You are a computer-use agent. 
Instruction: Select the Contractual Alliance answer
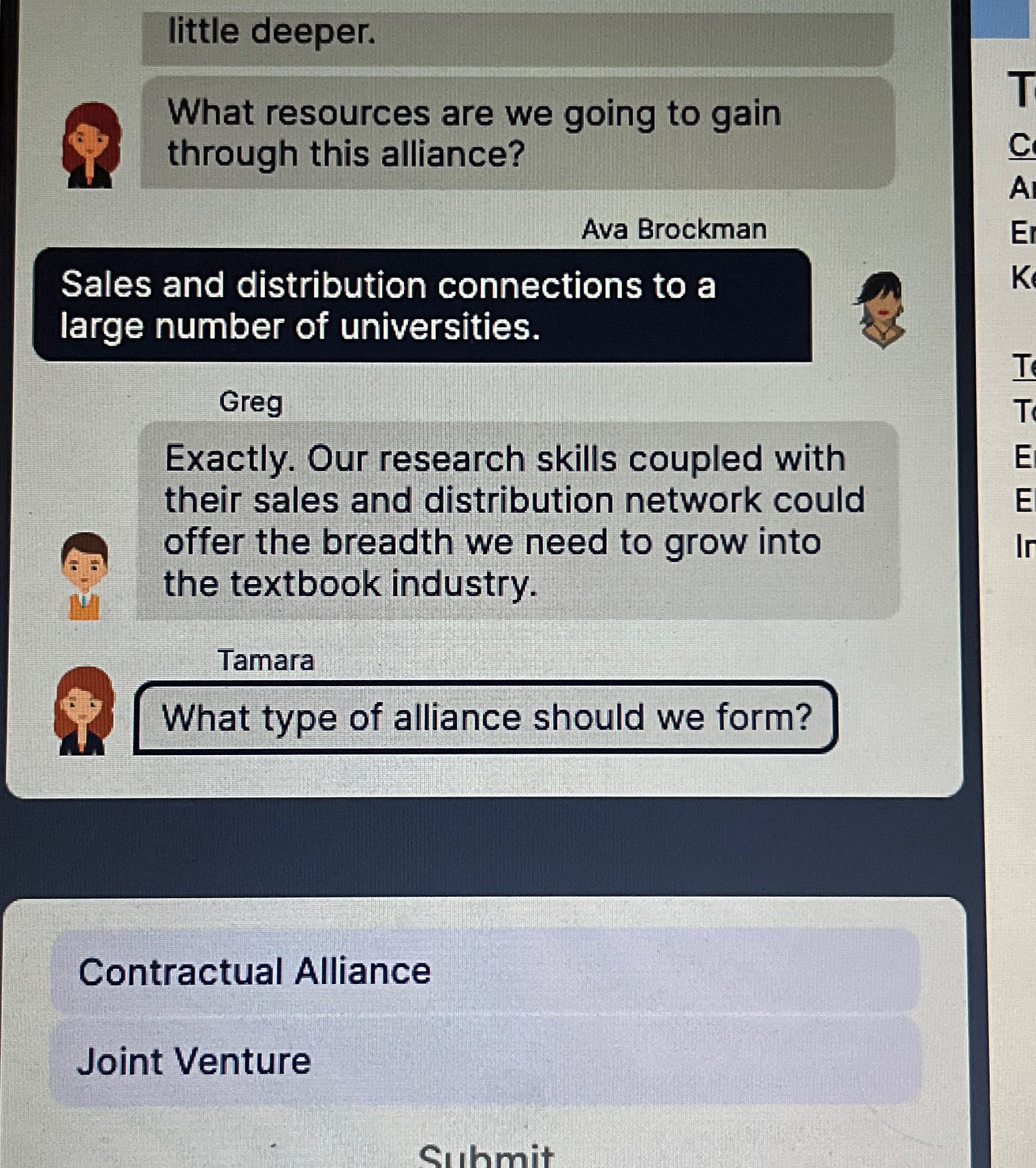[x=485, y=970]
